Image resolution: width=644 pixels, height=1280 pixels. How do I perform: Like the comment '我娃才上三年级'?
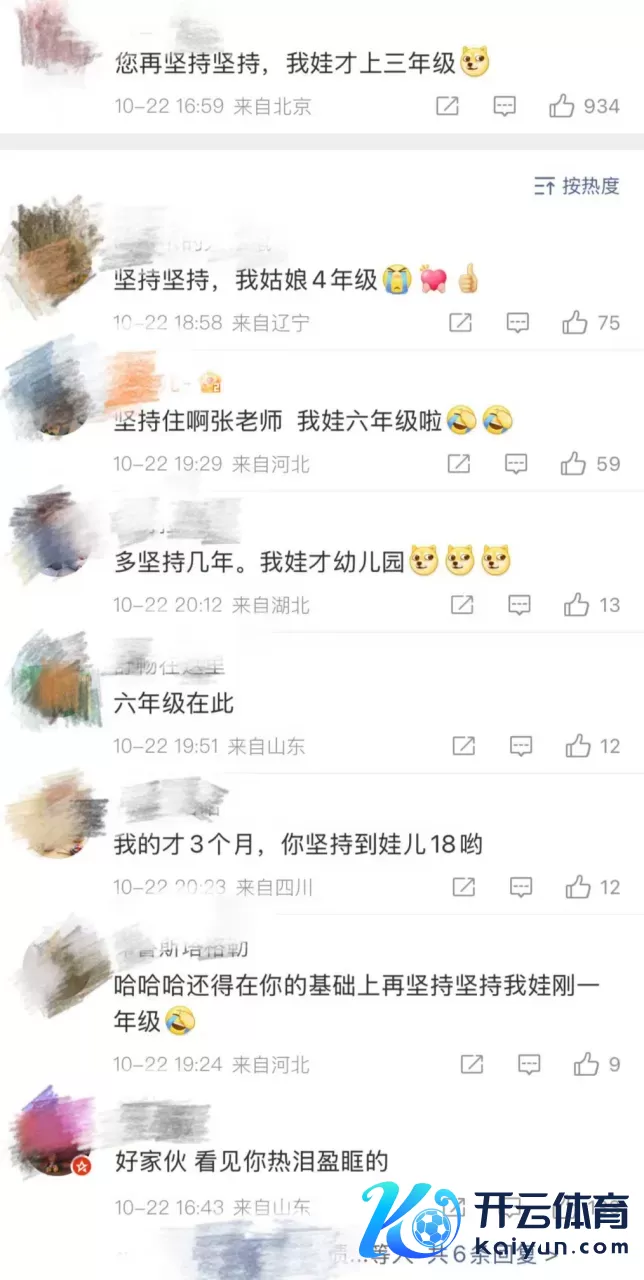coord(561,106)
